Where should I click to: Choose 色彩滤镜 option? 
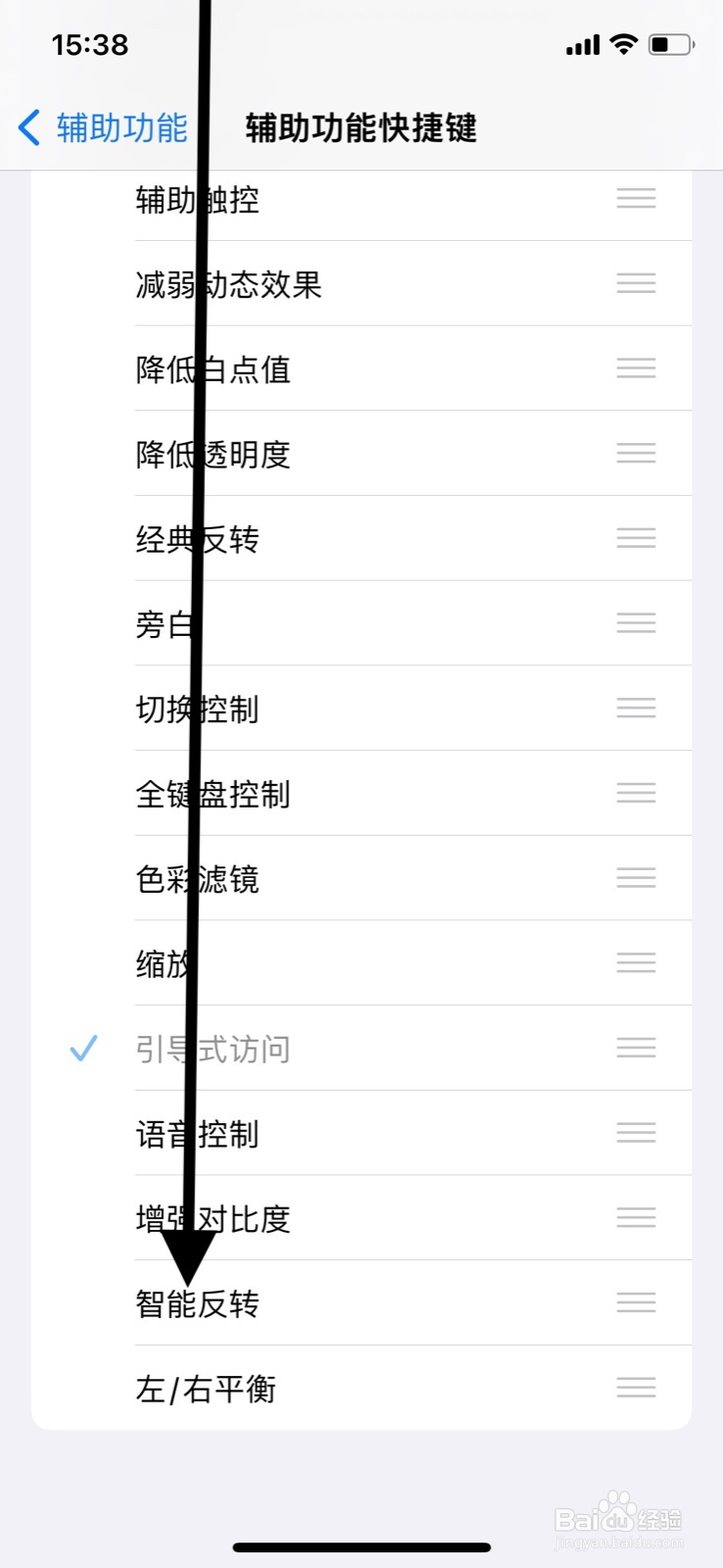tap(361, 878)
